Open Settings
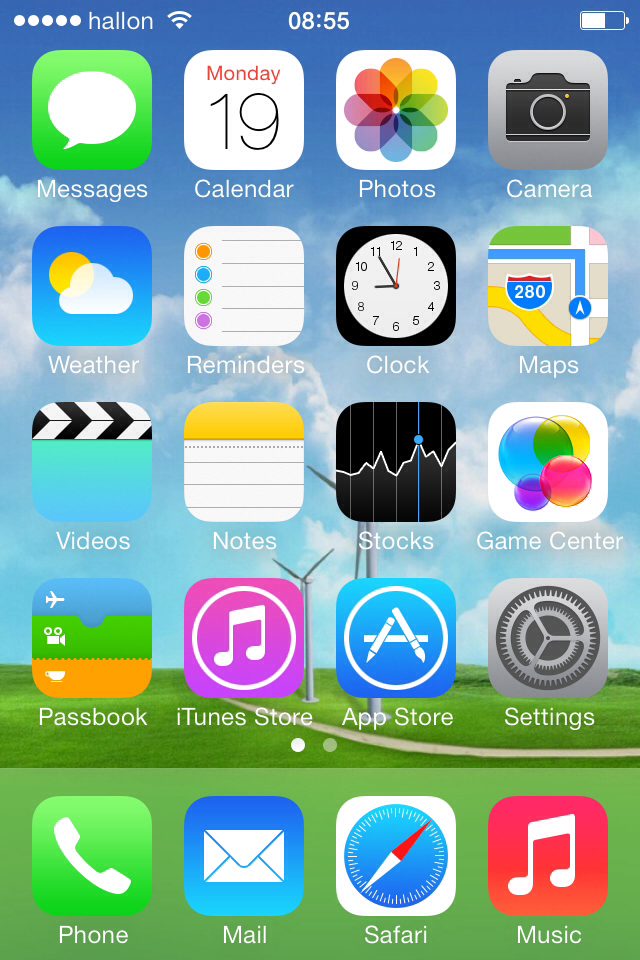 [548, 638]
